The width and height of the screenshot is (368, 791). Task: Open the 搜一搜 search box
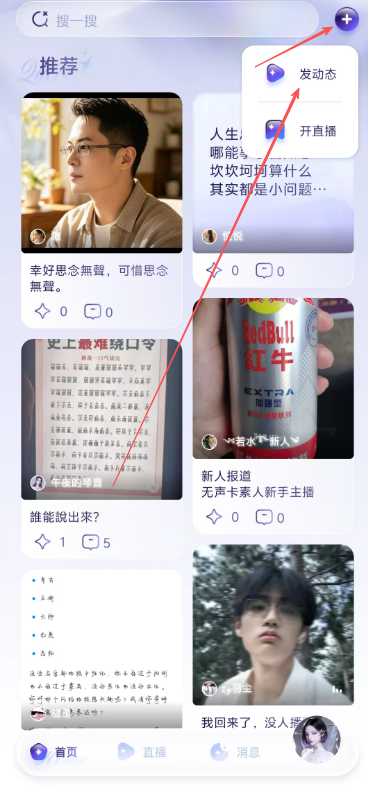167,20
